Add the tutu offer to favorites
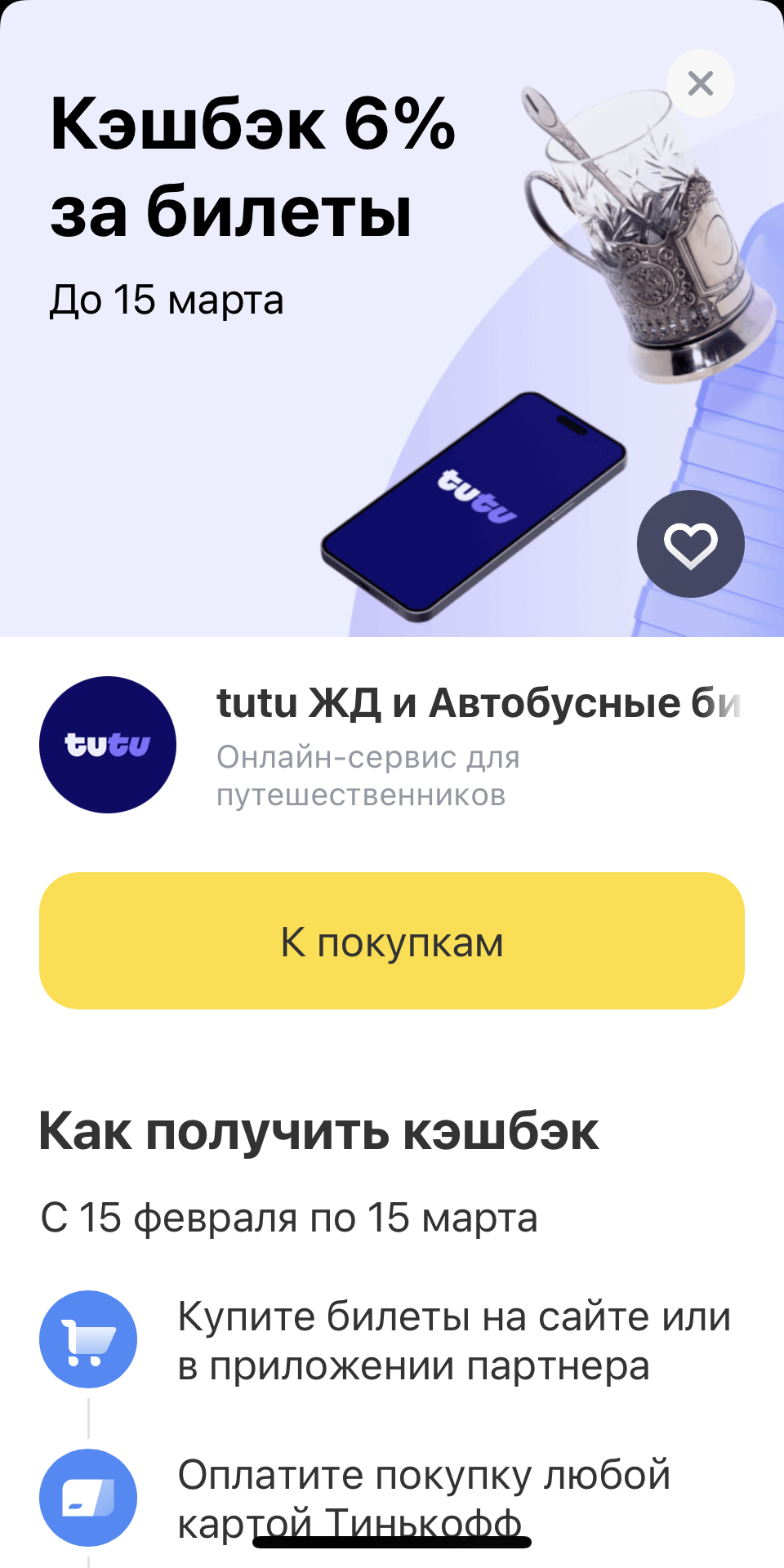 [691, 544]
